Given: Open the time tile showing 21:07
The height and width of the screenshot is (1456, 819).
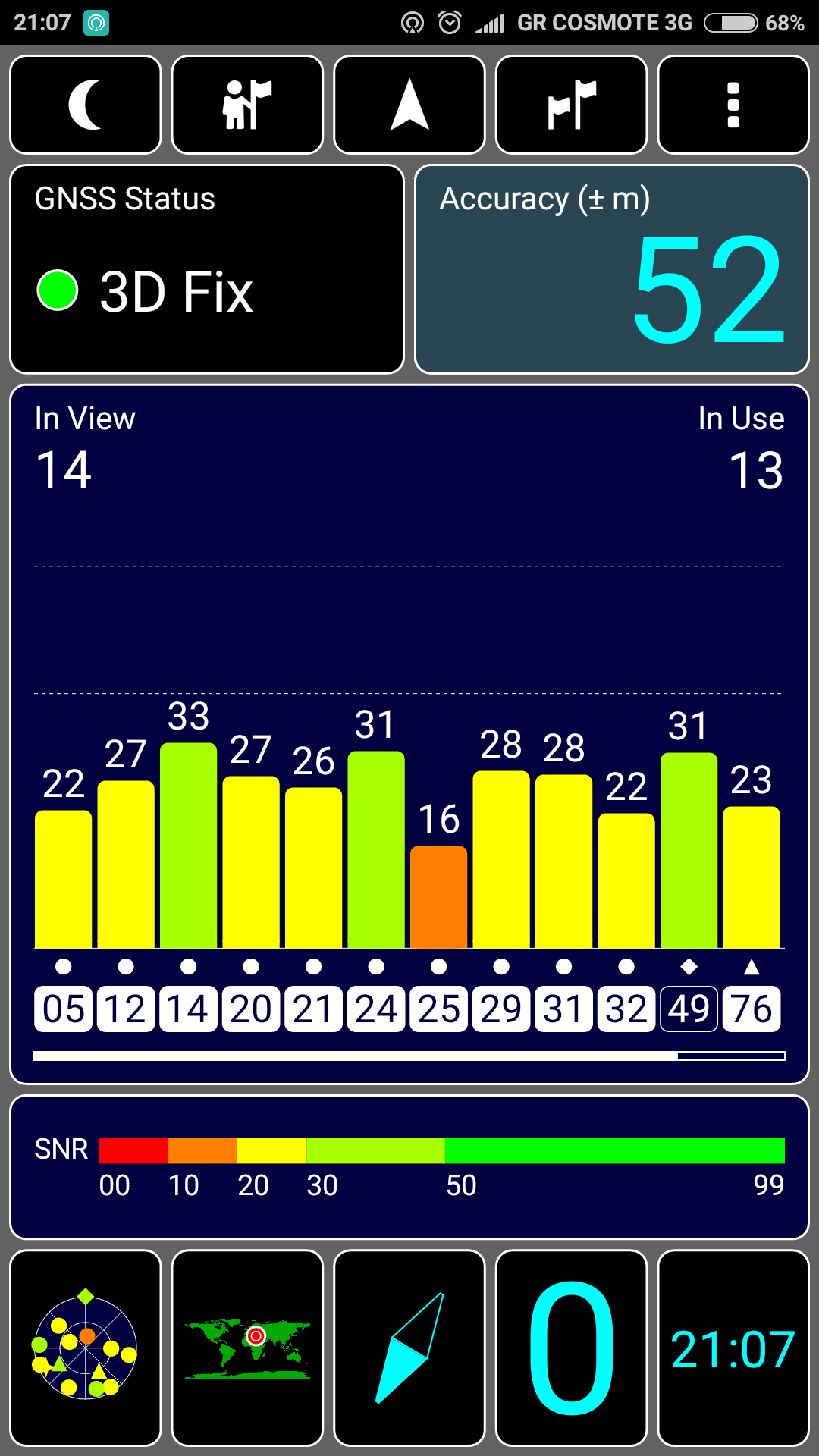Looking at the screenshot, I should click(733, 1348).
